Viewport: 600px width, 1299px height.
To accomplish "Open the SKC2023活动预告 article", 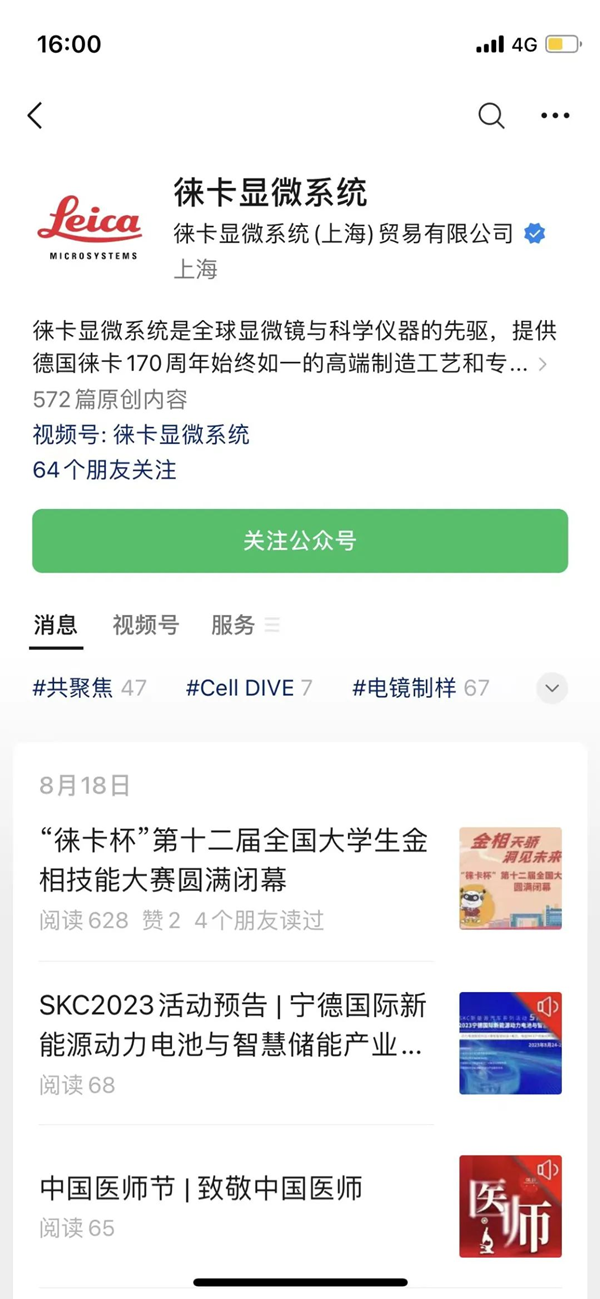I will [x=234, y=1025].
